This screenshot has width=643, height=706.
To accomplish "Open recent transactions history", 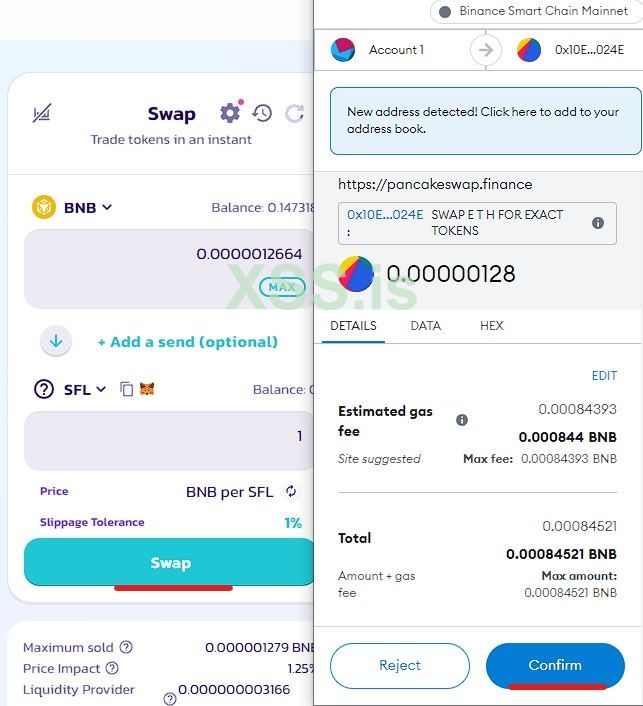I will (262, 113).
